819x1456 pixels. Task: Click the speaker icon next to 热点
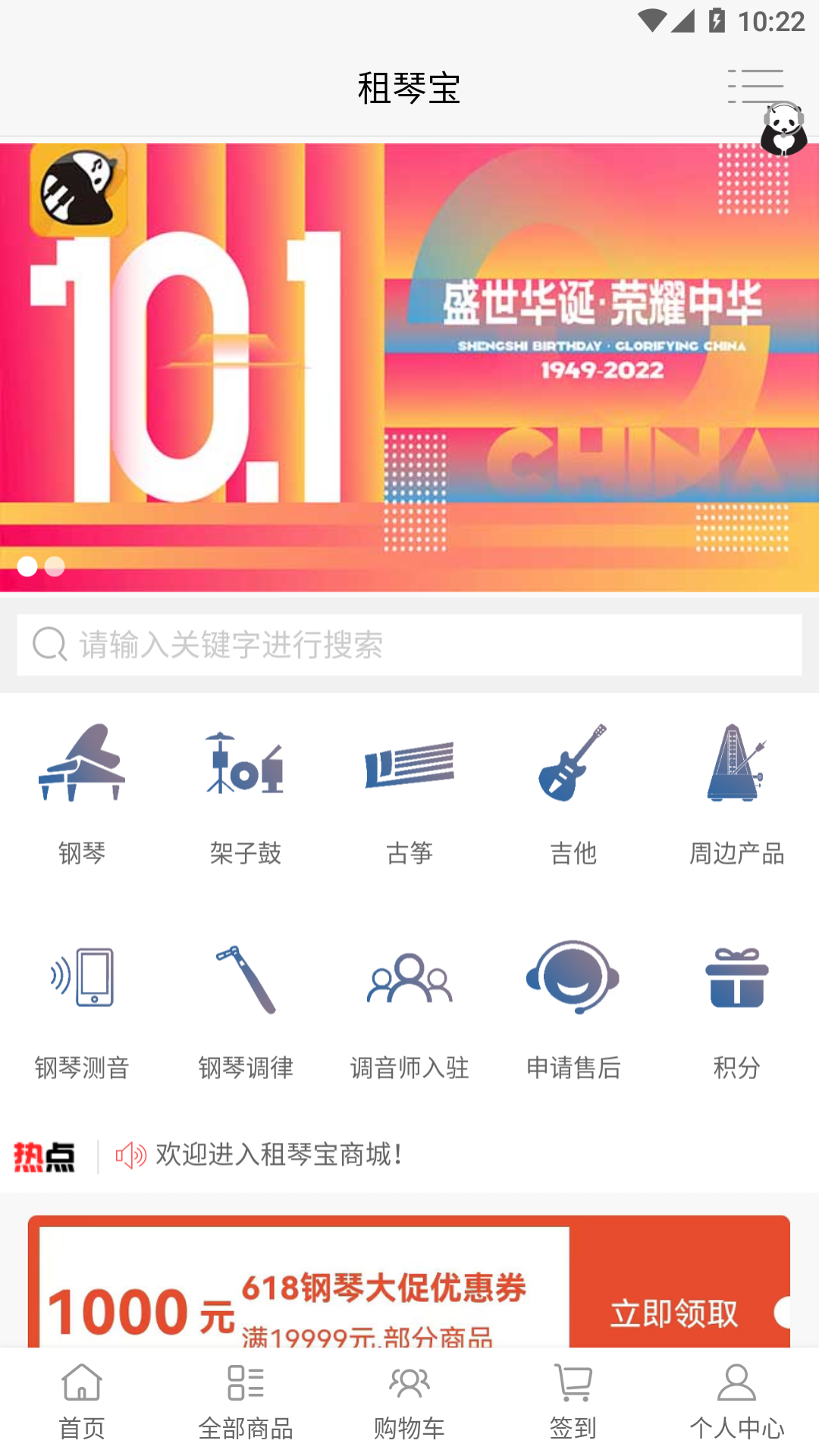(x=130, y=1156)
